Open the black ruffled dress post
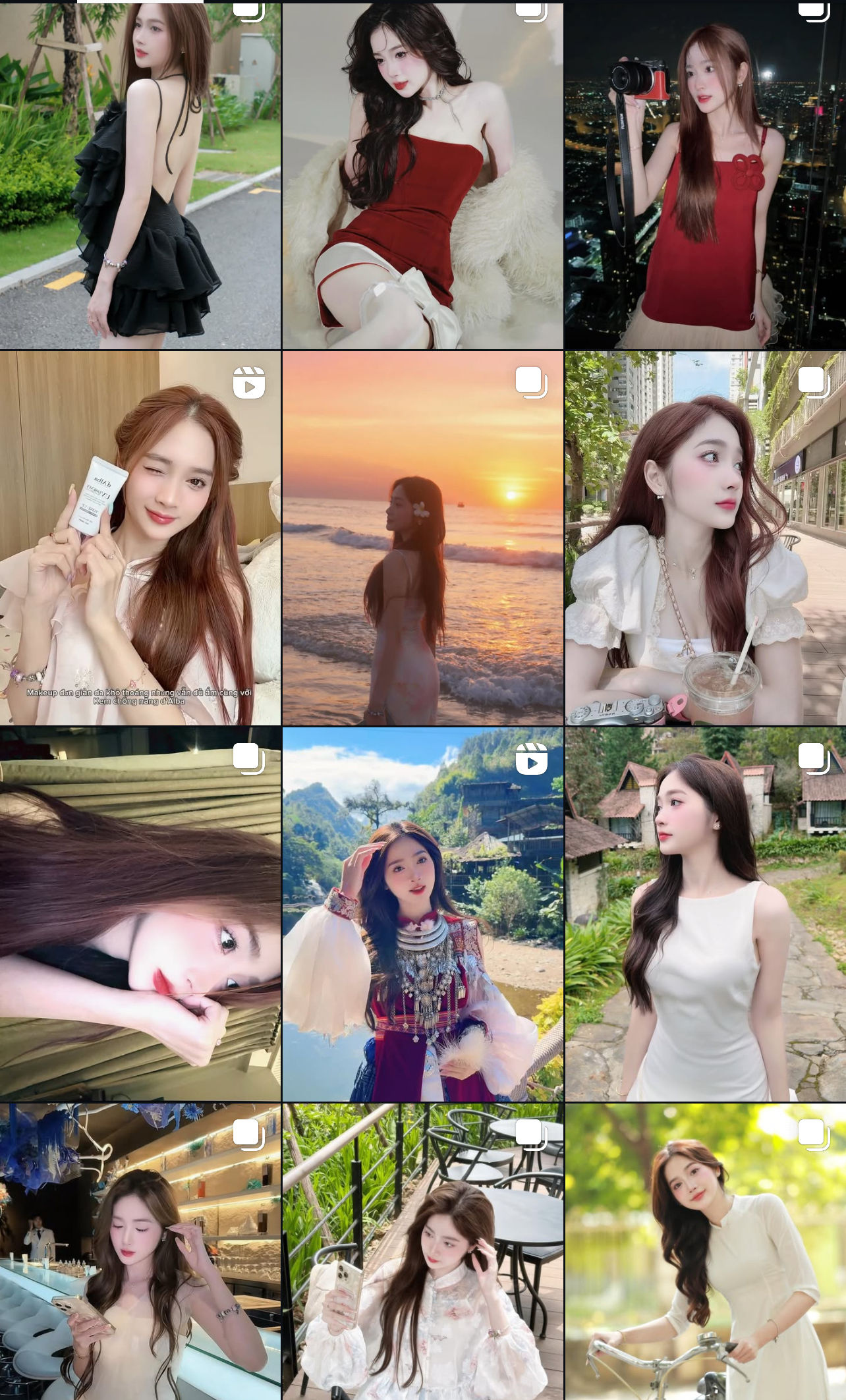This screenshot has height=1400, width=846. point(140,176)
